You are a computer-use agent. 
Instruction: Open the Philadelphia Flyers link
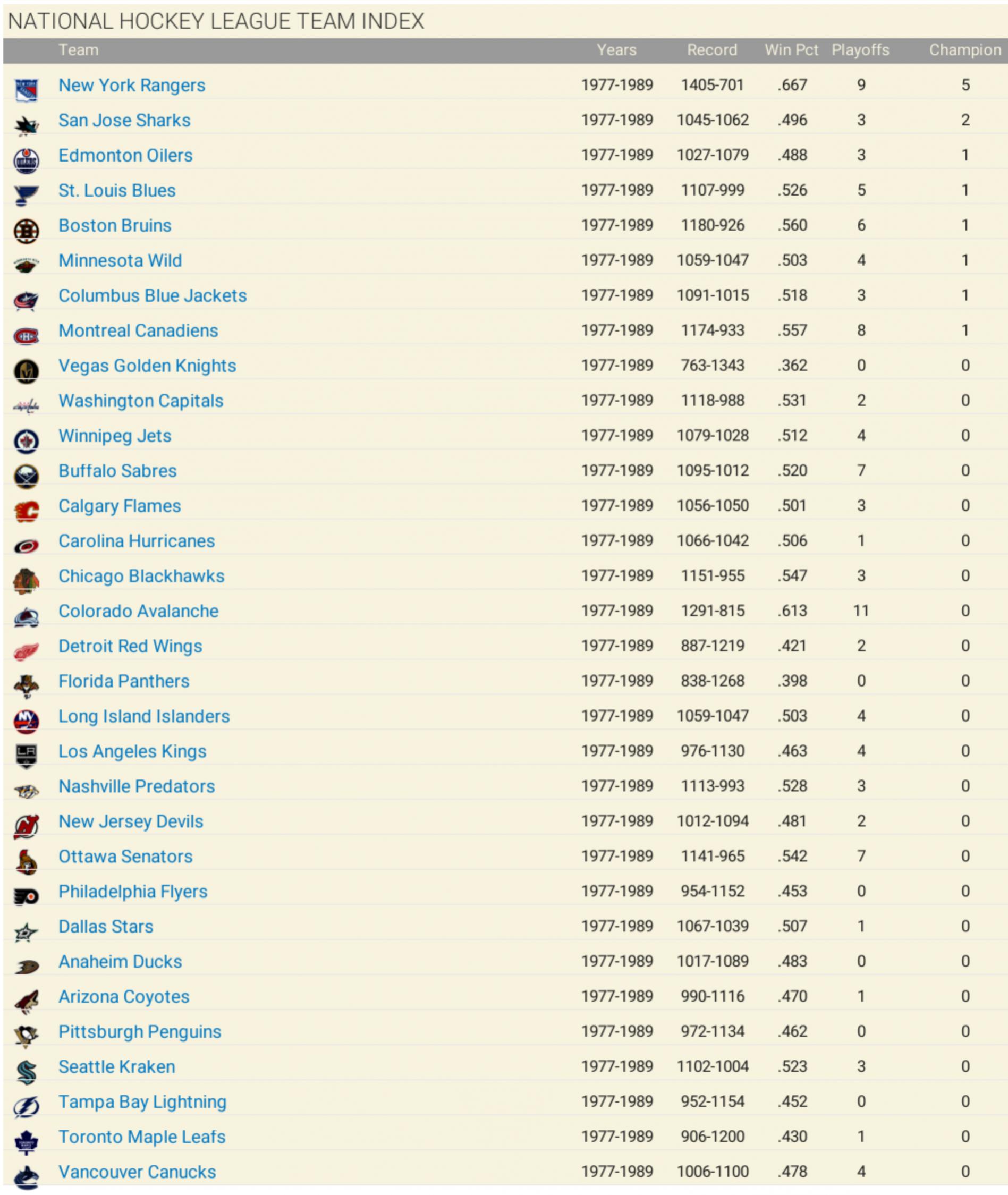click(x=132, y=892)
